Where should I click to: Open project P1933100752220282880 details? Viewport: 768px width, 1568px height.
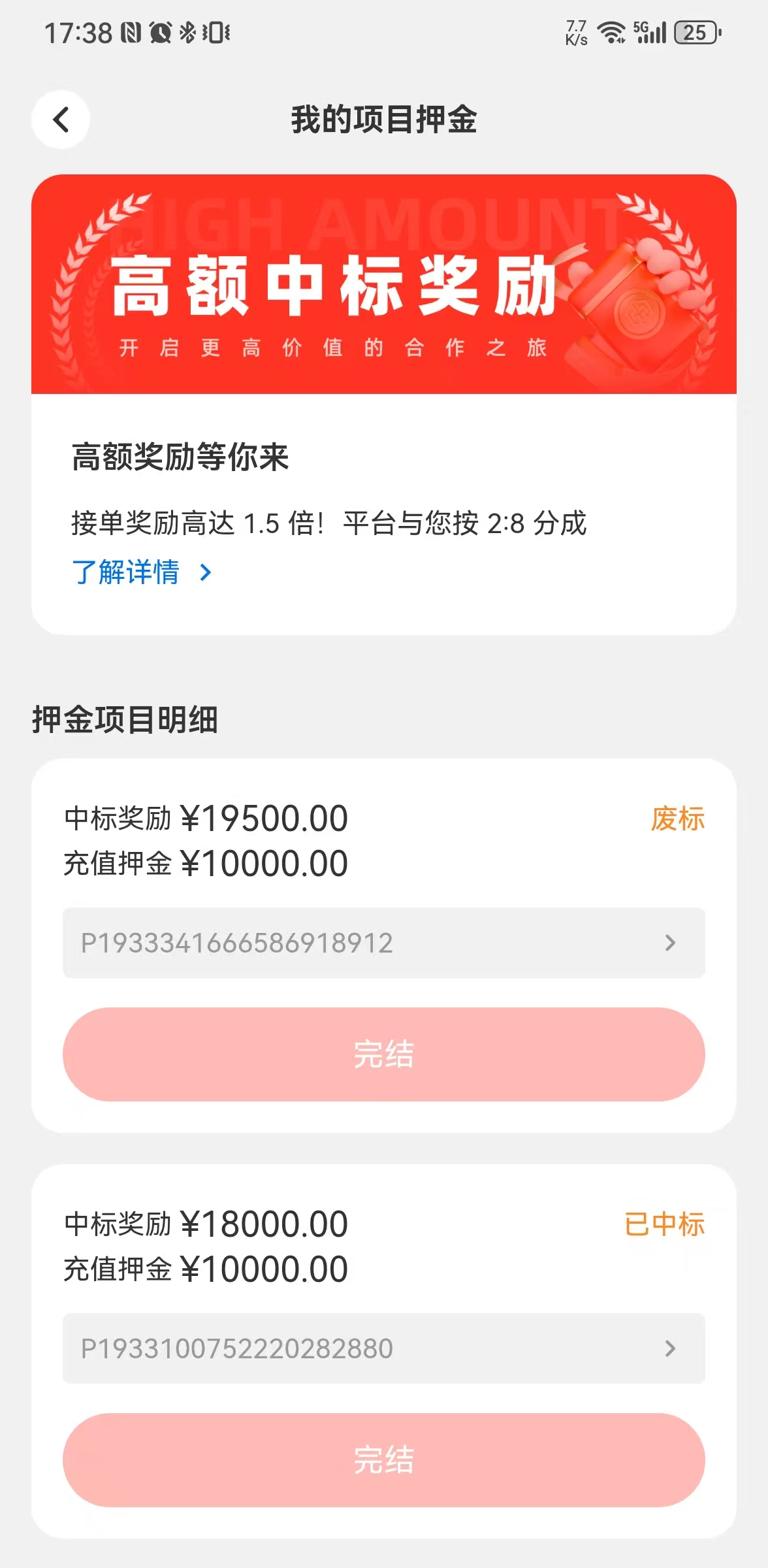pyautogui.click(x=383, y=1348)
